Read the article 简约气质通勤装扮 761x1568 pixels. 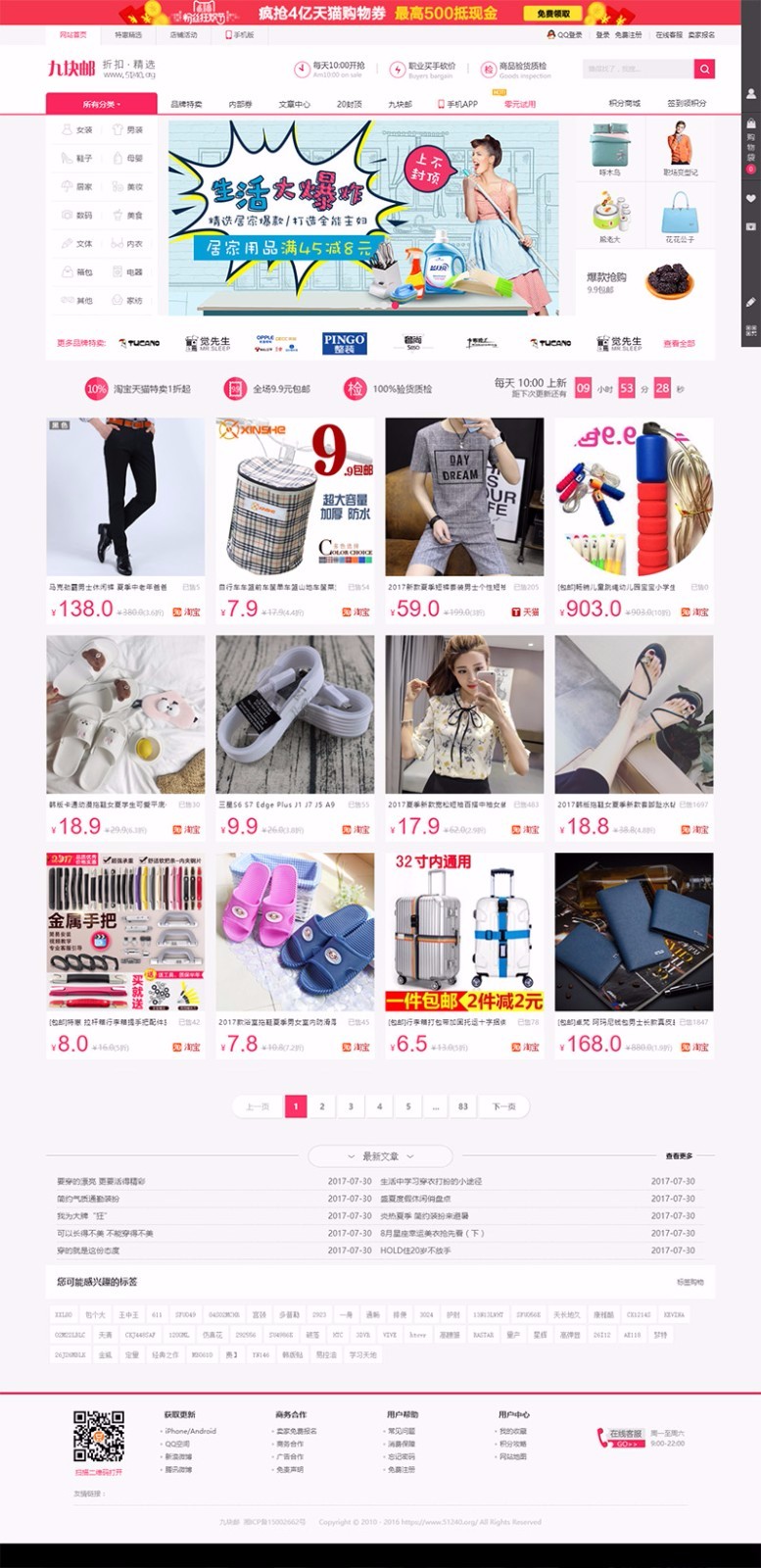tap(88, 1199)
